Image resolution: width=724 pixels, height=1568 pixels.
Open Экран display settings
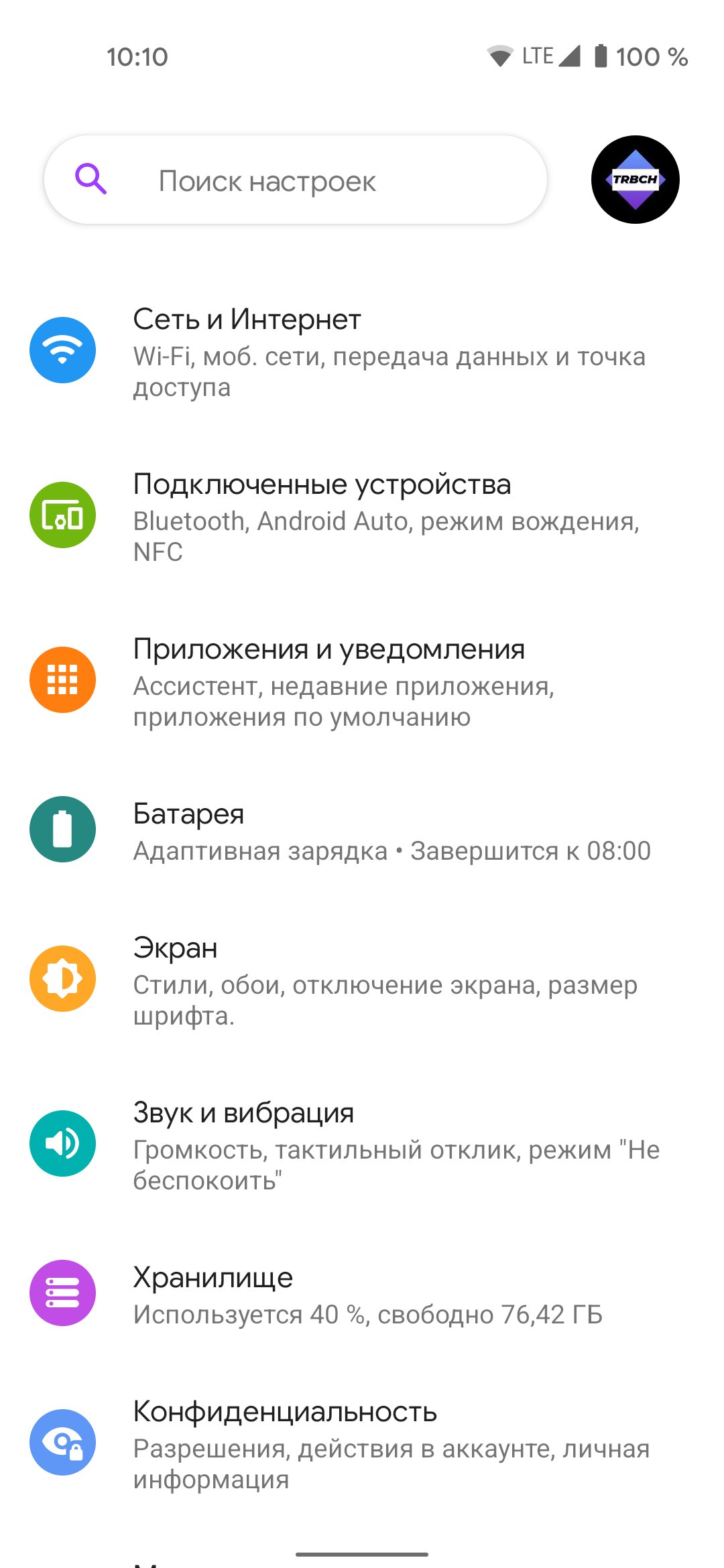click(x=362, y=980)
